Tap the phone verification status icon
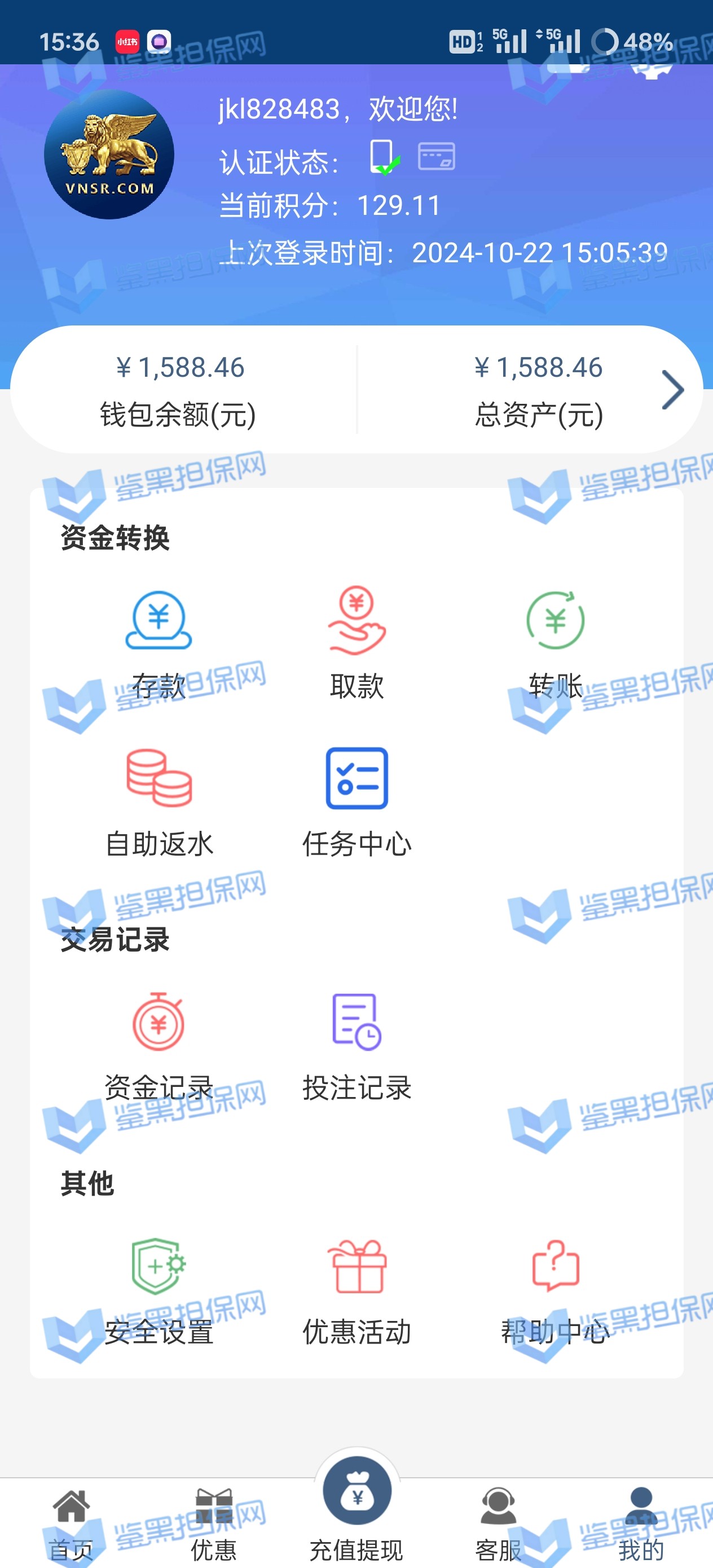The image size is (713, 1568). click(x=384, y=158)
